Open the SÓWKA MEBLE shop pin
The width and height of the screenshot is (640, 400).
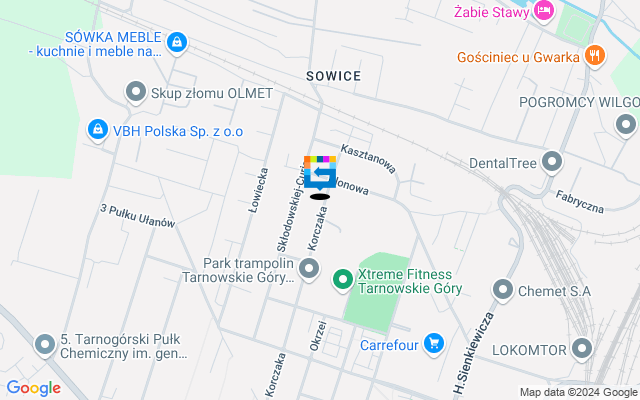click(177, 42)
